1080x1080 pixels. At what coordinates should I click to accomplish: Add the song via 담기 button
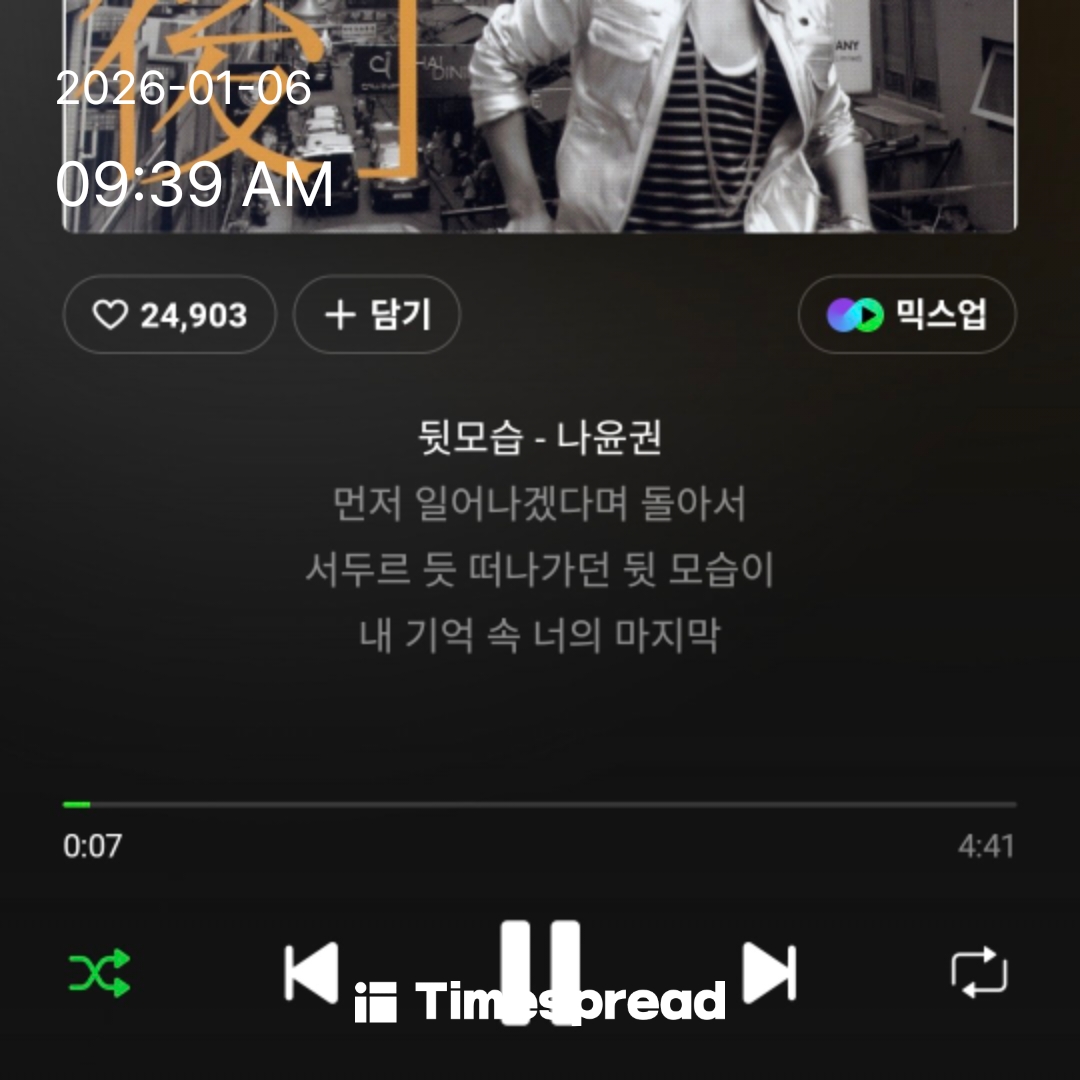pos(377,315)
